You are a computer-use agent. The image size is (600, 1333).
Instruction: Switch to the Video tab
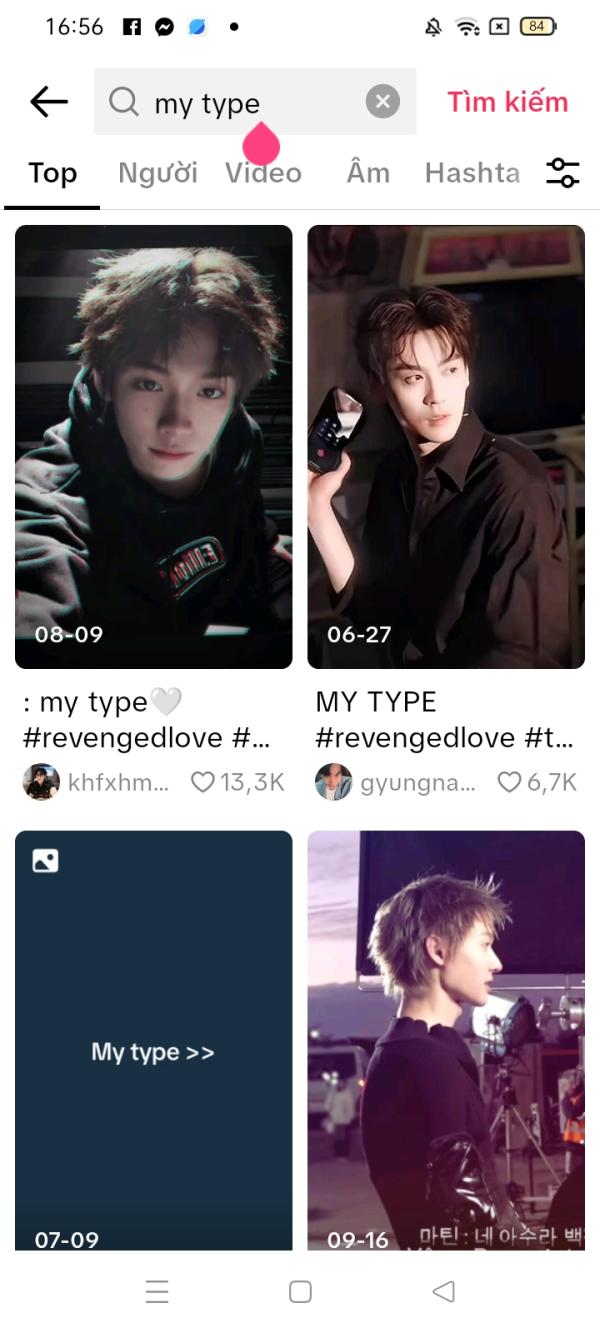coord(263,173)
